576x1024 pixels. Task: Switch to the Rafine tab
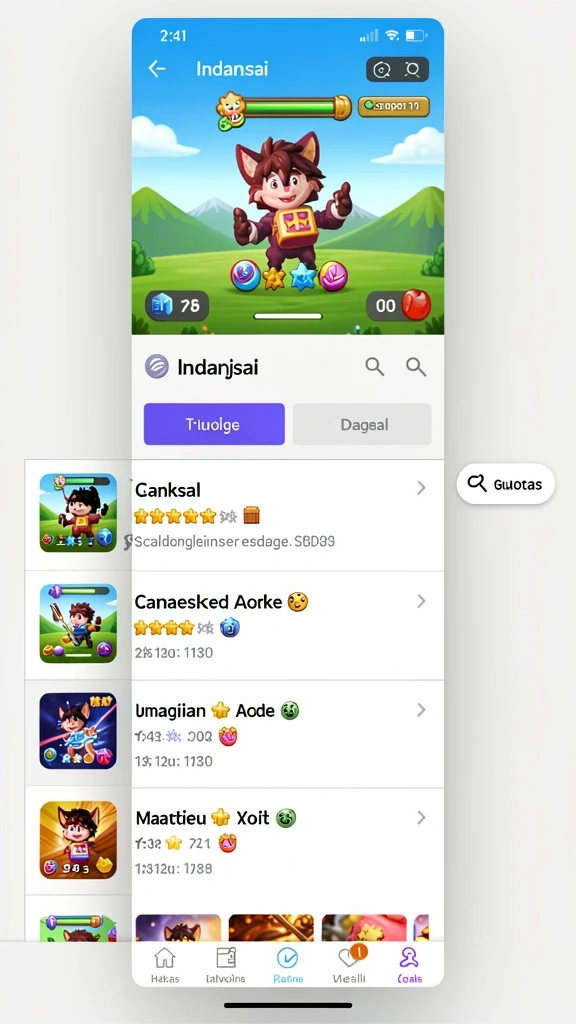click(287, 965)
